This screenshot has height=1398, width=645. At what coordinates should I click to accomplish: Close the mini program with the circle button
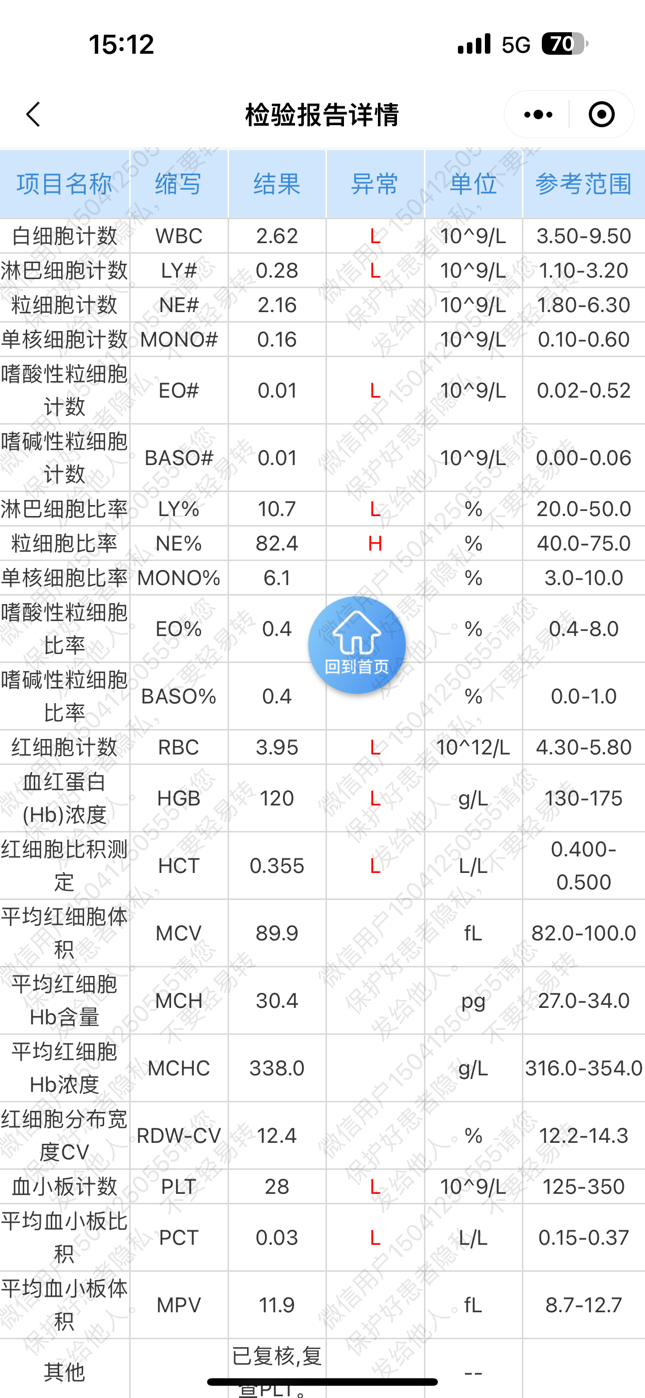click(601, 114)
